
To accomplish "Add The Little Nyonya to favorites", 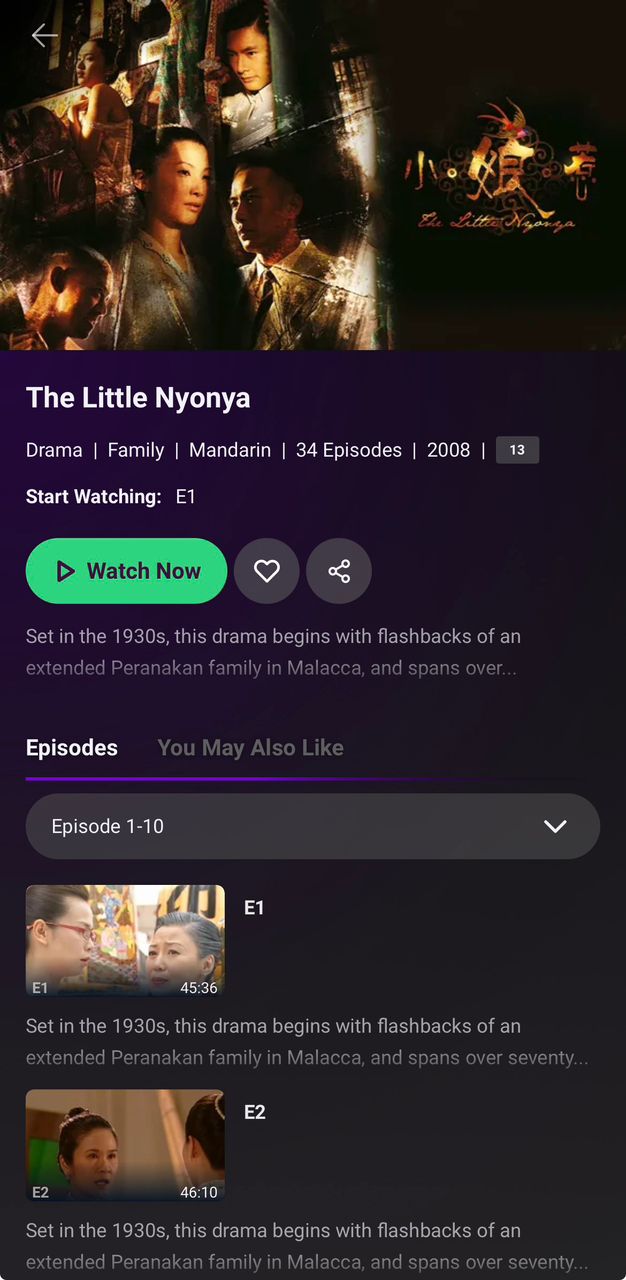I will pos(266,571).
